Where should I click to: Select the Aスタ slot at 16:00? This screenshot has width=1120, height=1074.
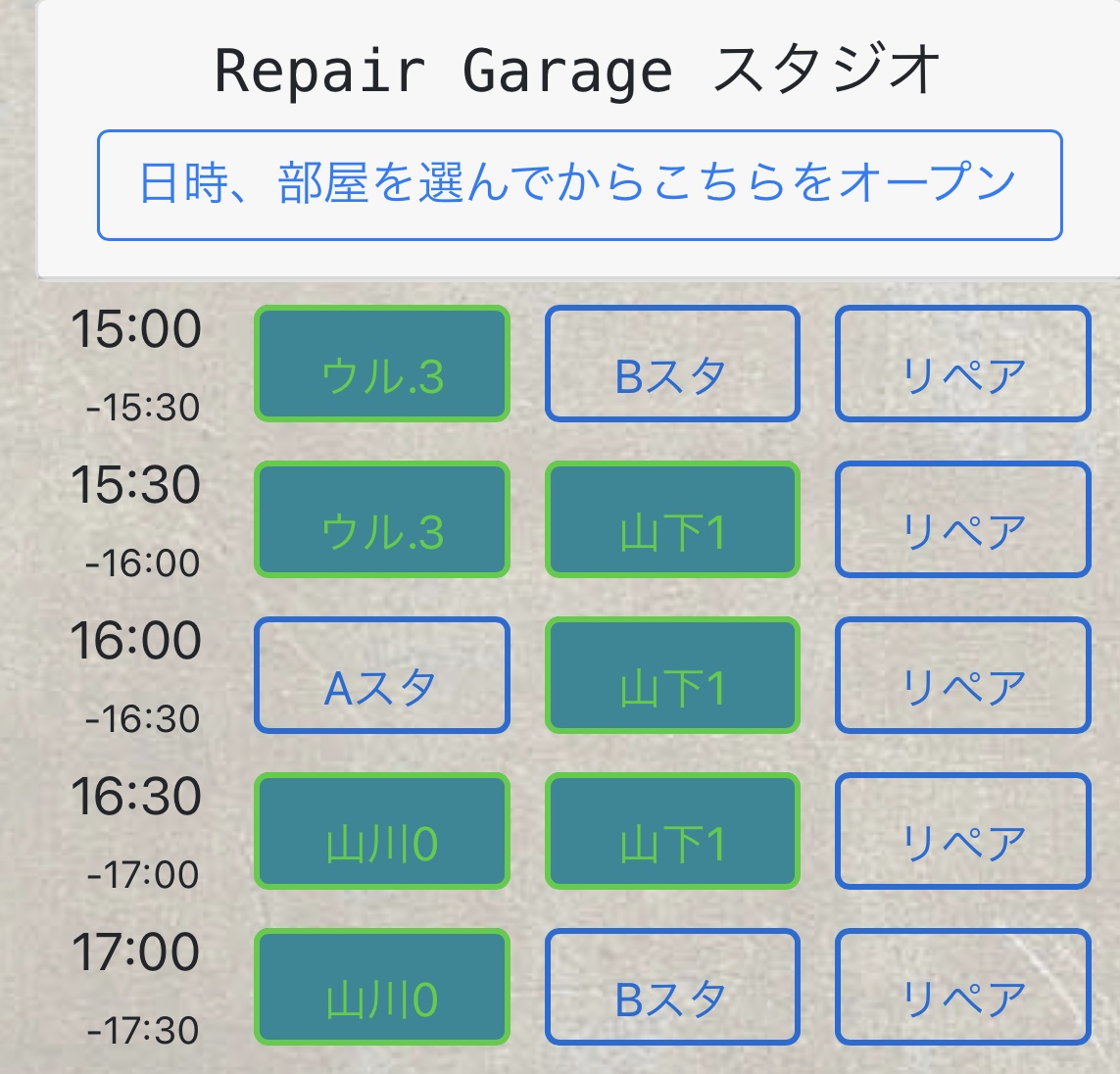(382, 675)
